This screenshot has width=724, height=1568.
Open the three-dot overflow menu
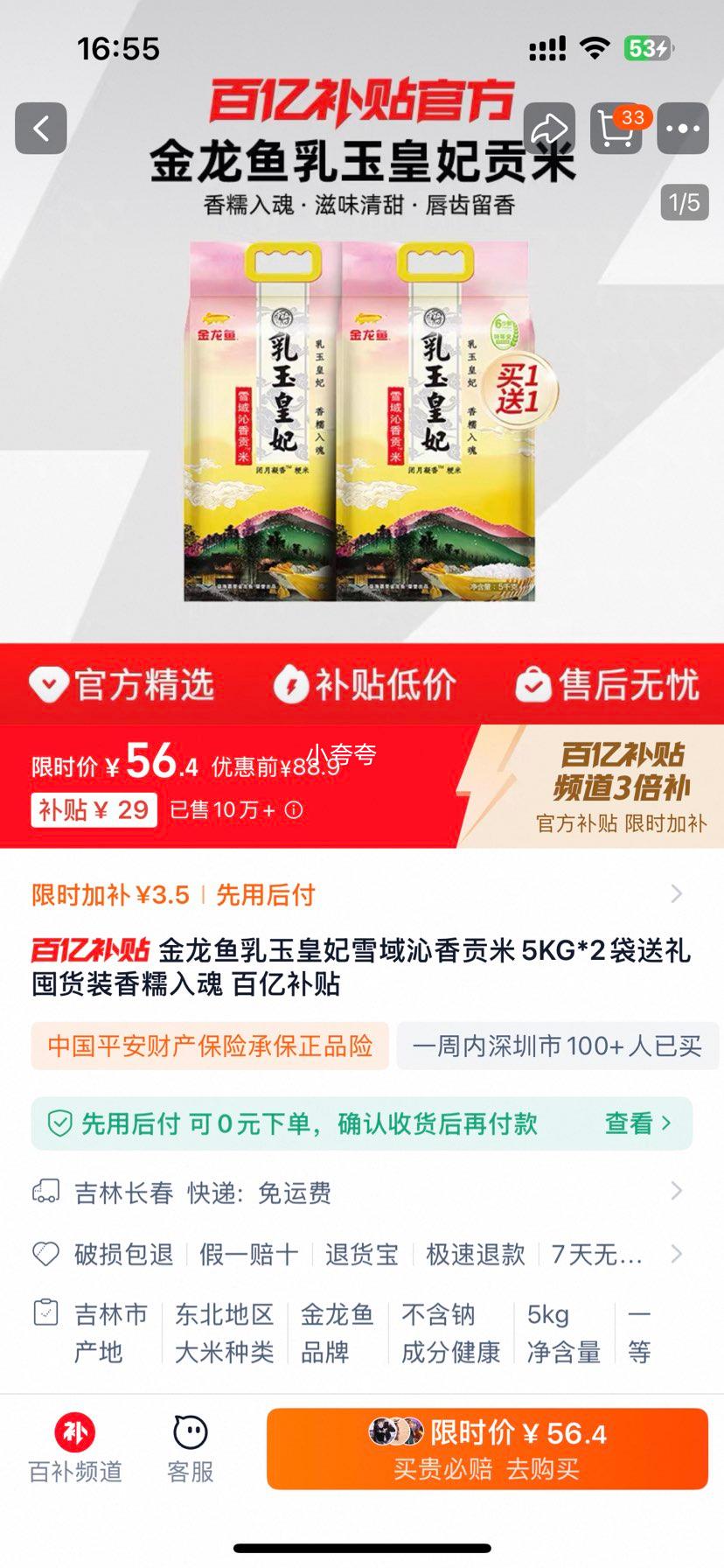[x=682, y=129]
